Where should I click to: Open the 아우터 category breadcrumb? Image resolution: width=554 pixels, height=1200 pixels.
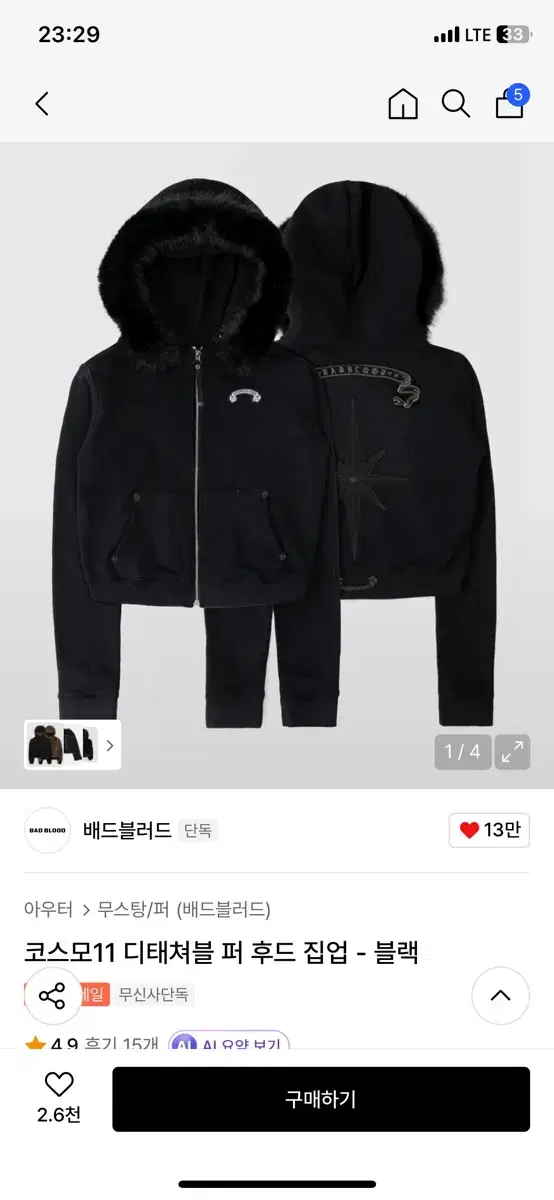tap(48, 909)
